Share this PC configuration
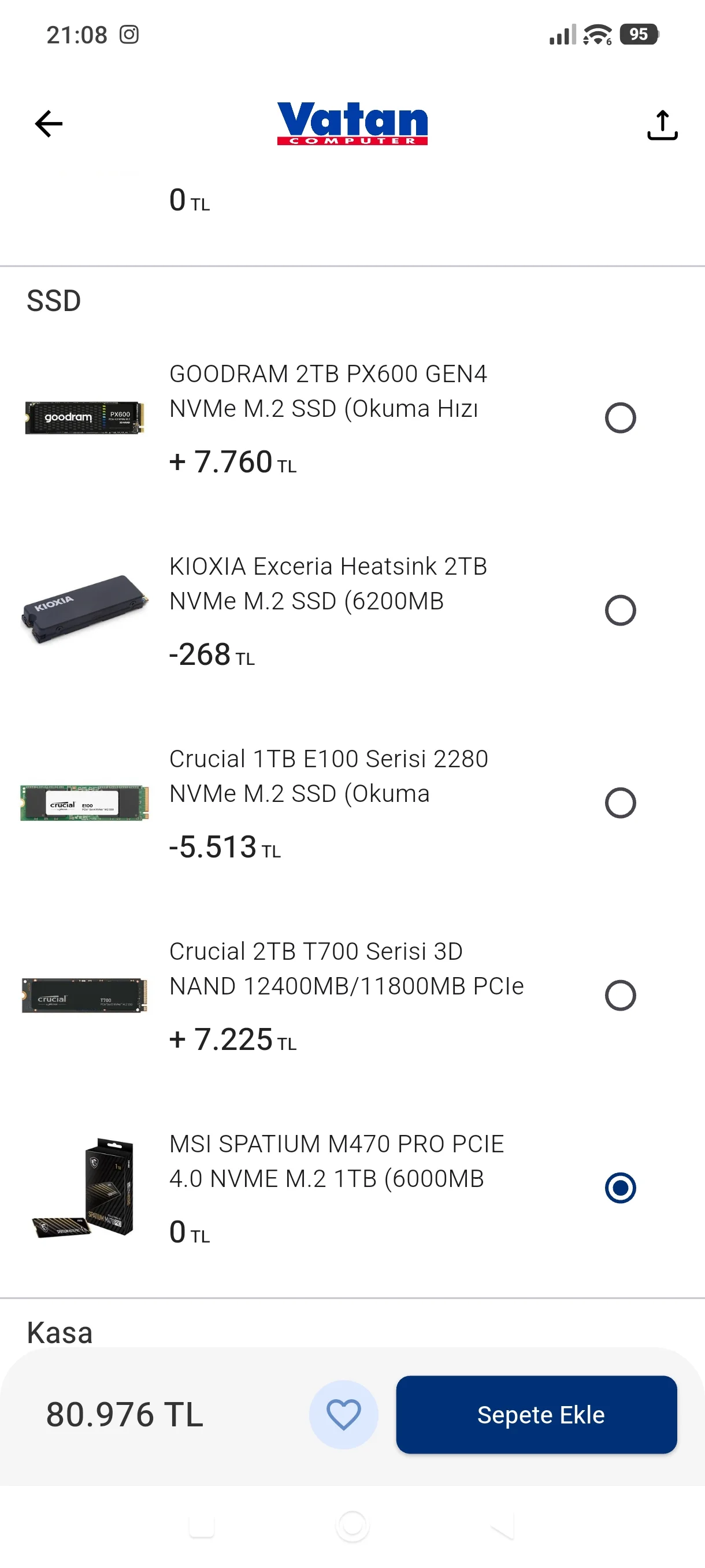705x1568 pixels. [x=662, y=125]
